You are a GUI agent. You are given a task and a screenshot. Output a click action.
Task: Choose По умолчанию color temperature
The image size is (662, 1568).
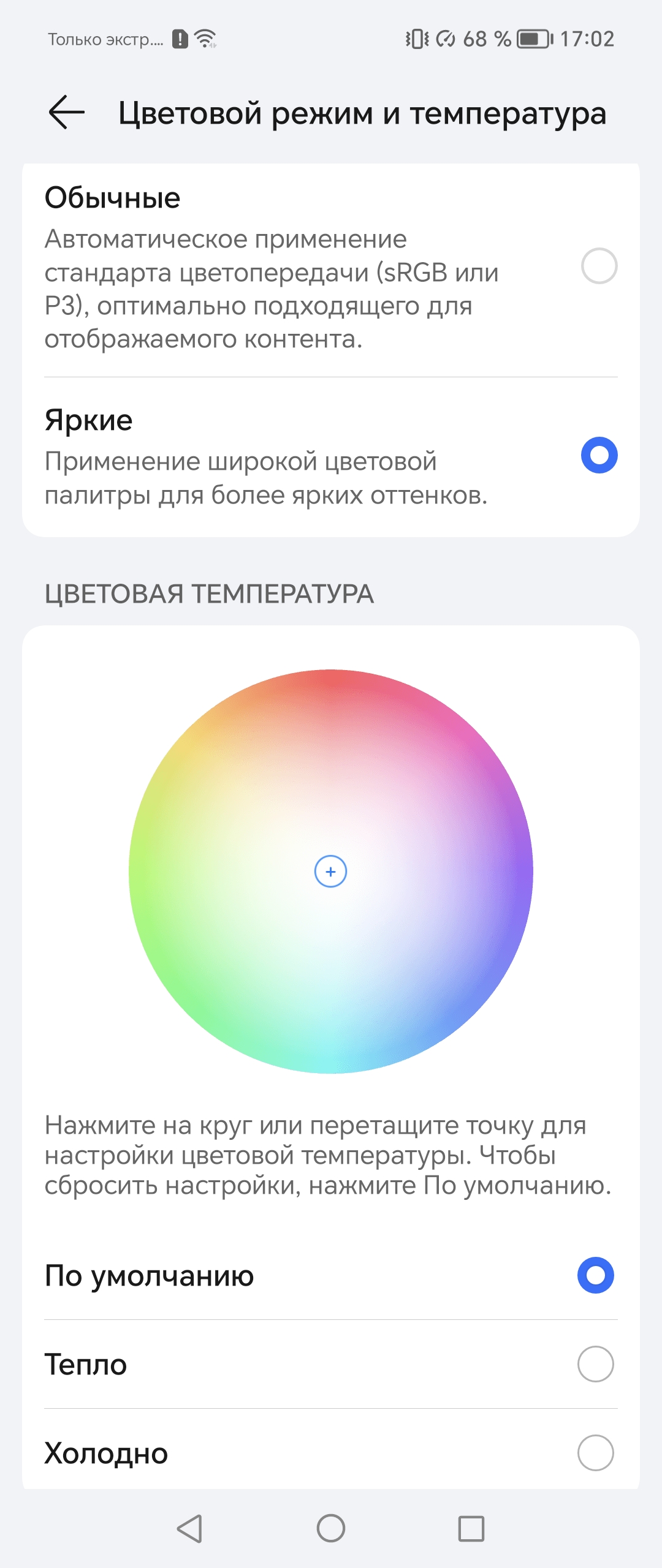pyautogui.click(x=595, y=1276)
